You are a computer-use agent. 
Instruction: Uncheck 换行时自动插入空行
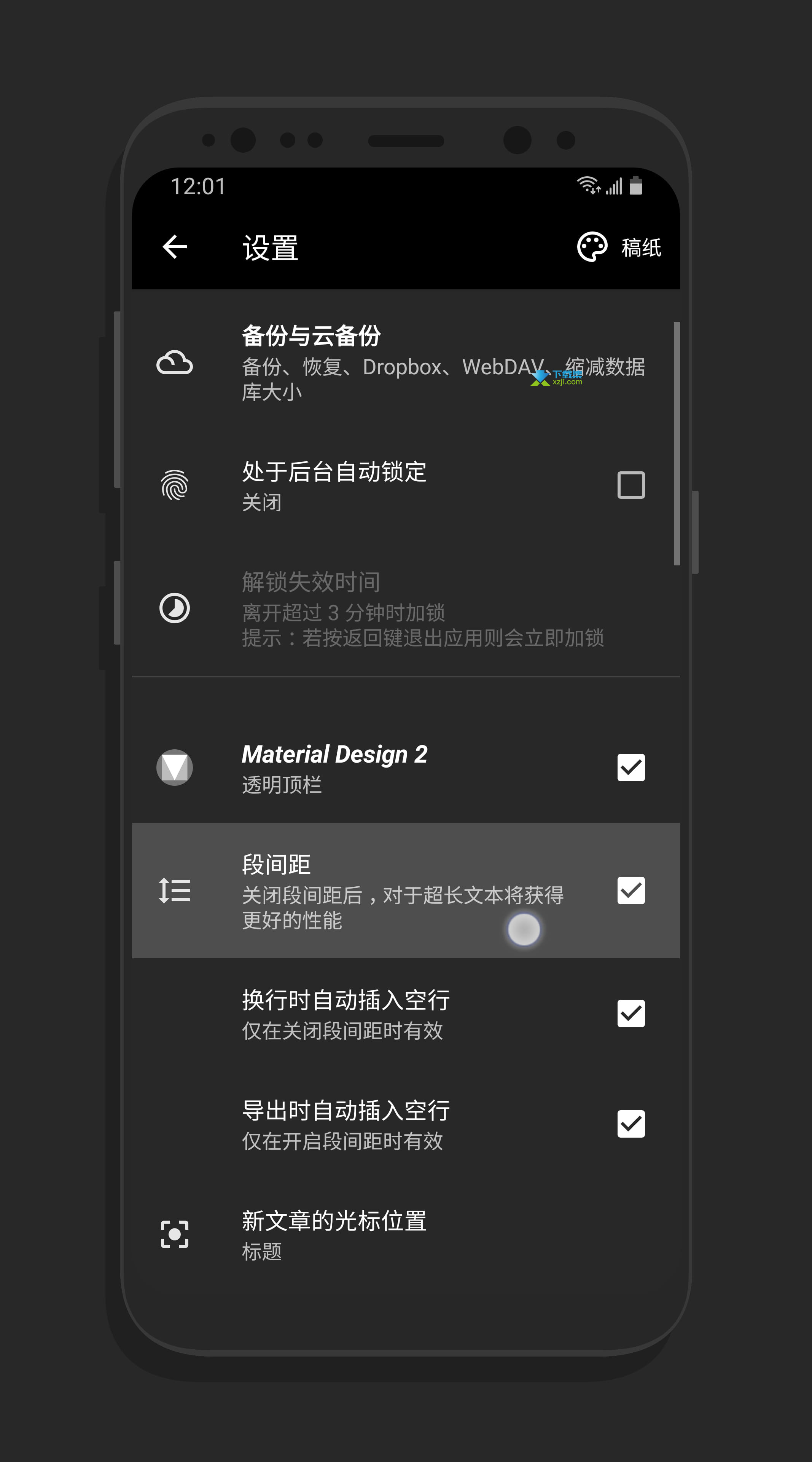[x=630, y=1014]
